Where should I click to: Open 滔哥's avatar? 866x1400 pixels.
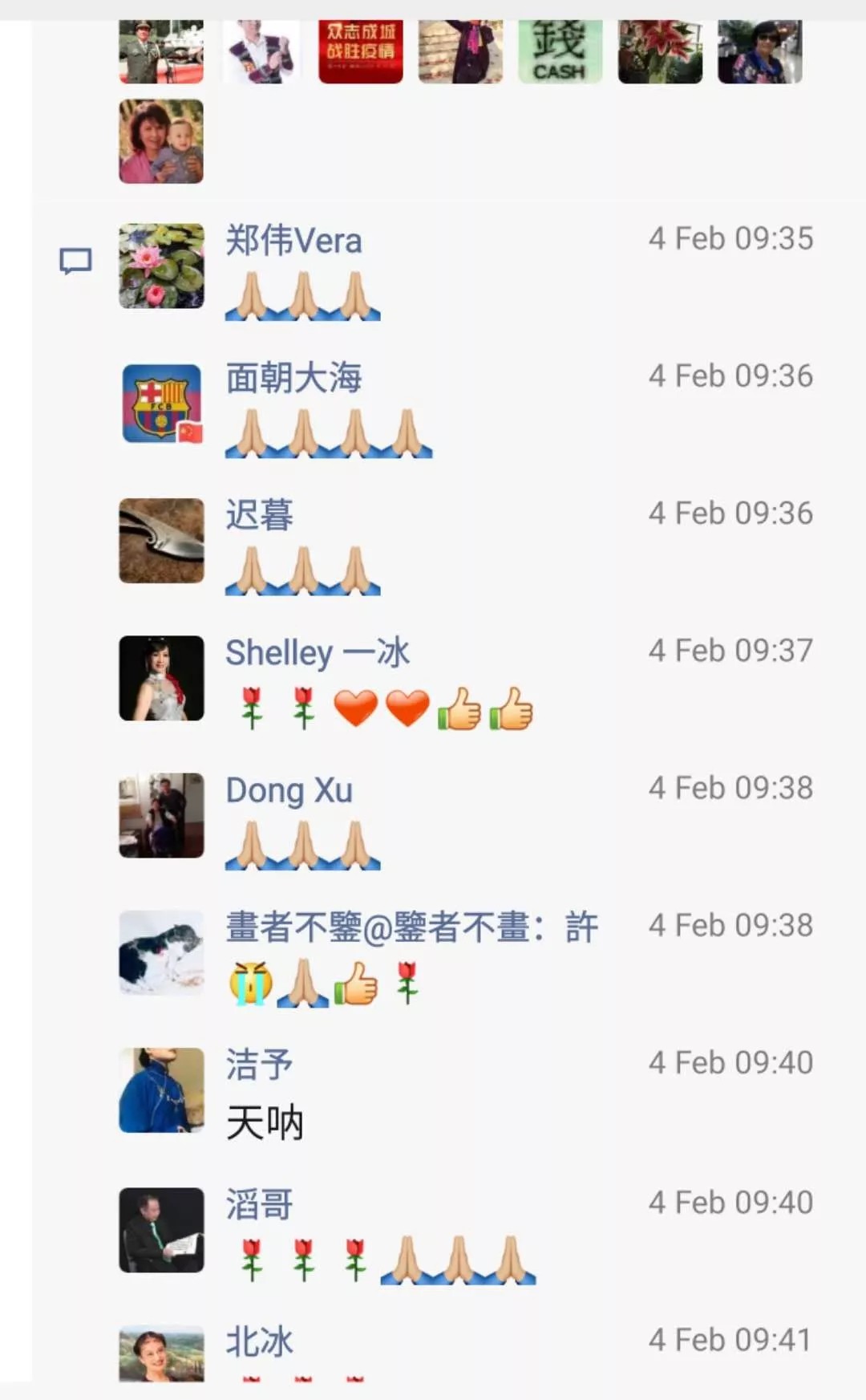[x=161, y=1229]
